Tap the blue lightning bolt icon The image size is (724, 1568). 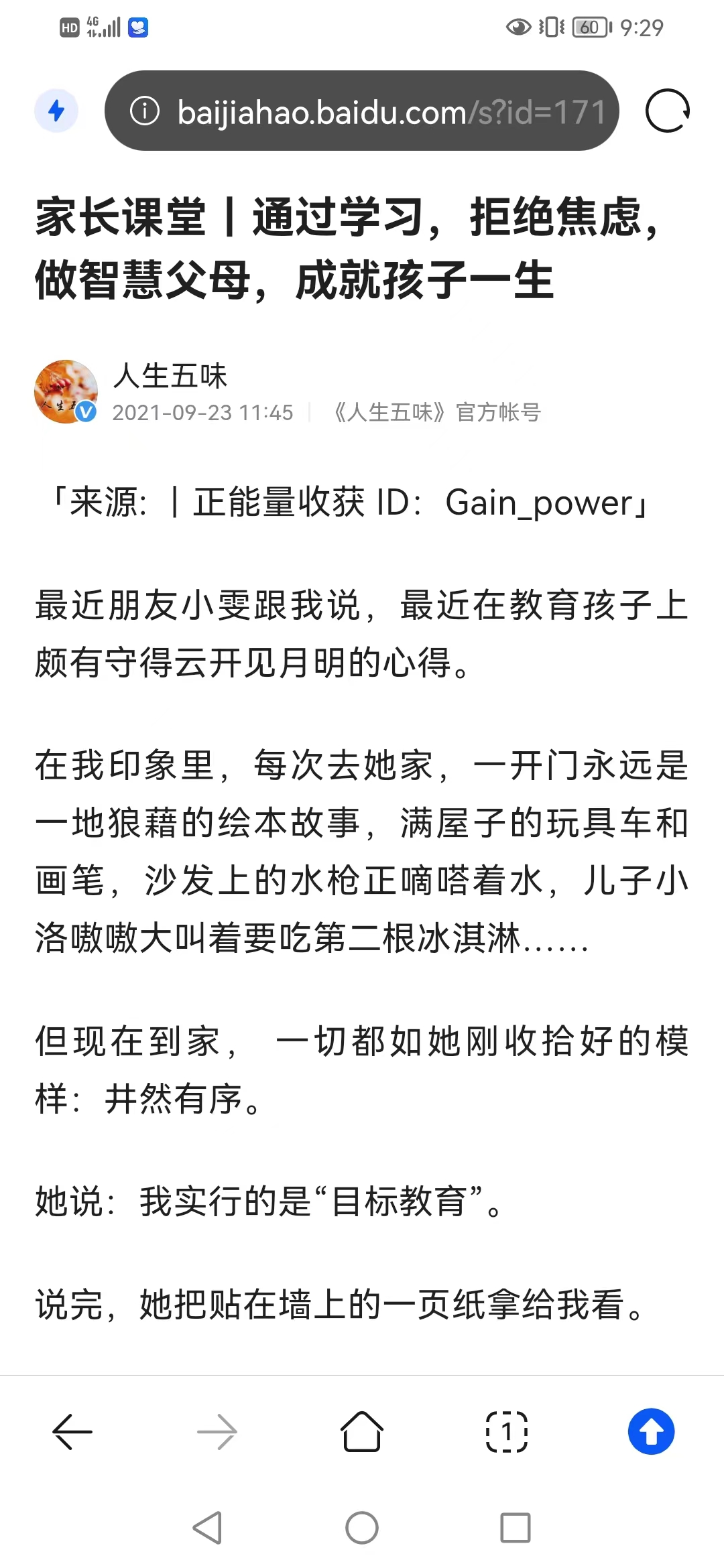coord(56,111)
